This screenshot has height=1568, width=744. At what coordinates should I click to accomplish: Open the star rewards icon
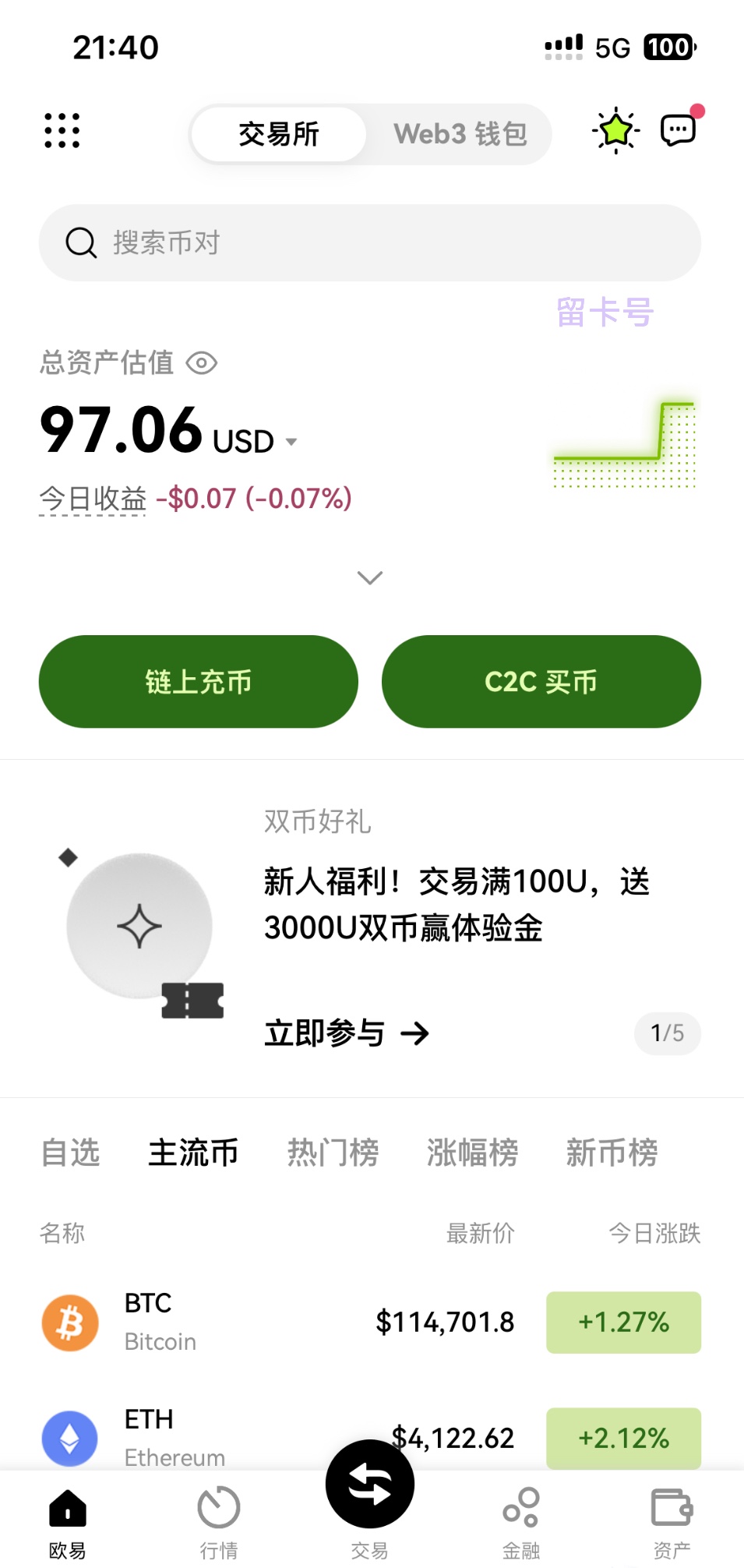click(x=615, y=130)
